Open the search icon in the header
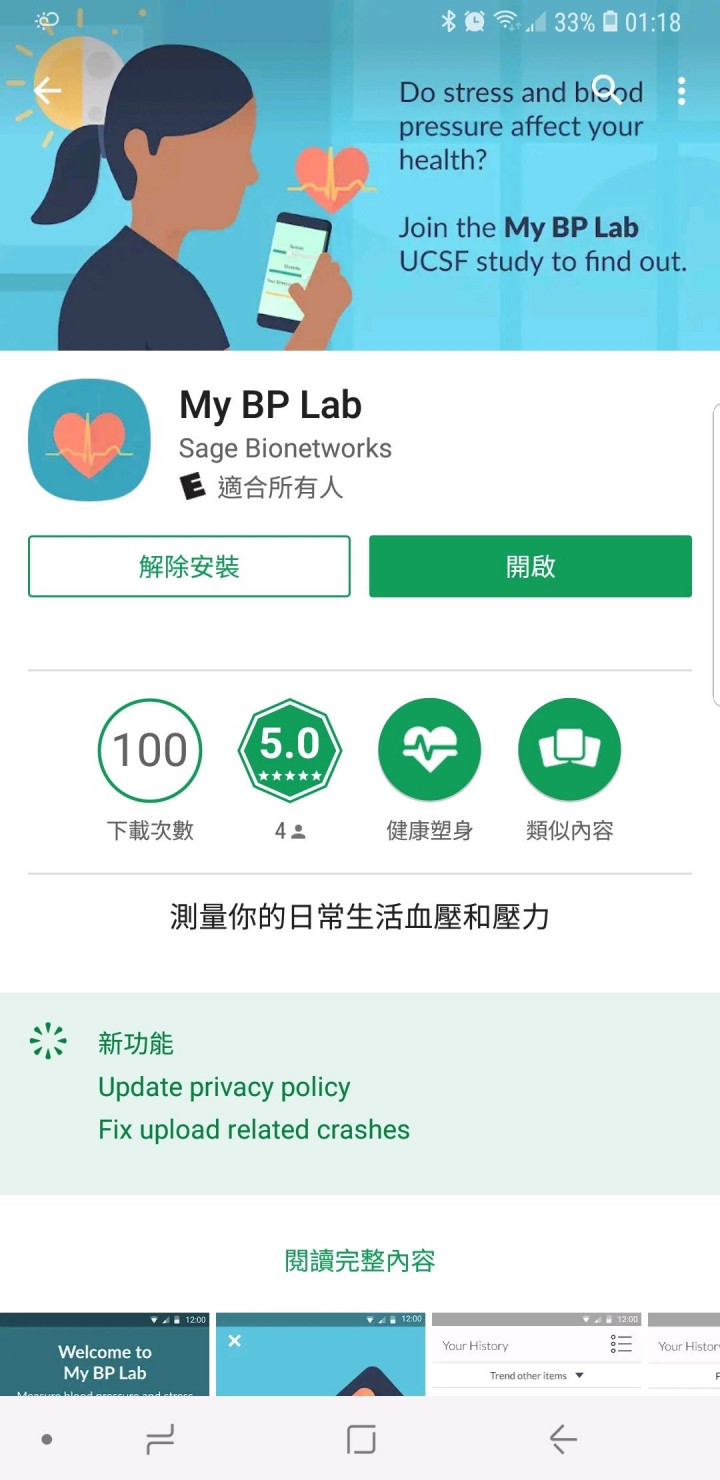Image resolution: width=720 pixels, height=1480 pixels. click(x=606, y=90)
